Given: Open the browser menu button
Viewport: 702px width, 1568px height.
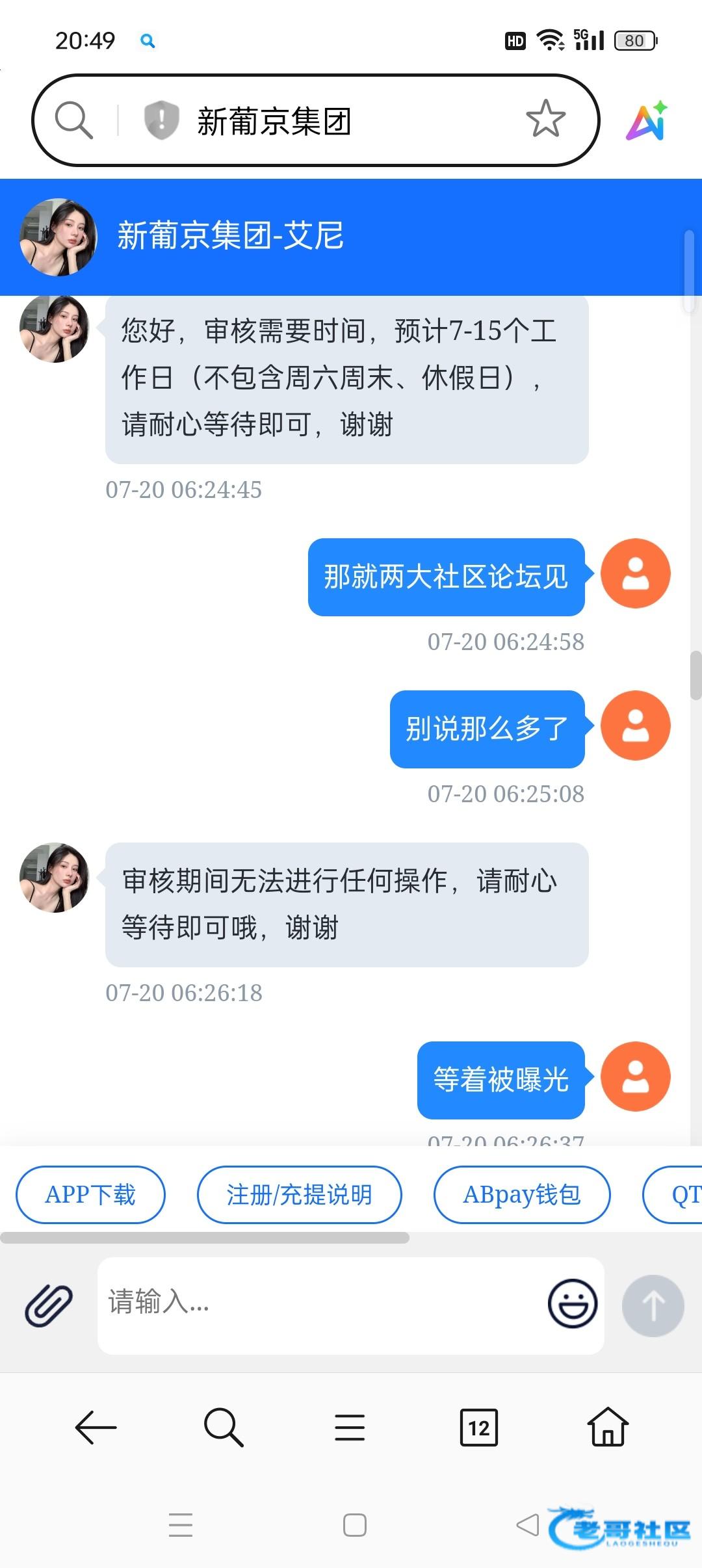Looking at the screenshot, I should coord(350,1428).
